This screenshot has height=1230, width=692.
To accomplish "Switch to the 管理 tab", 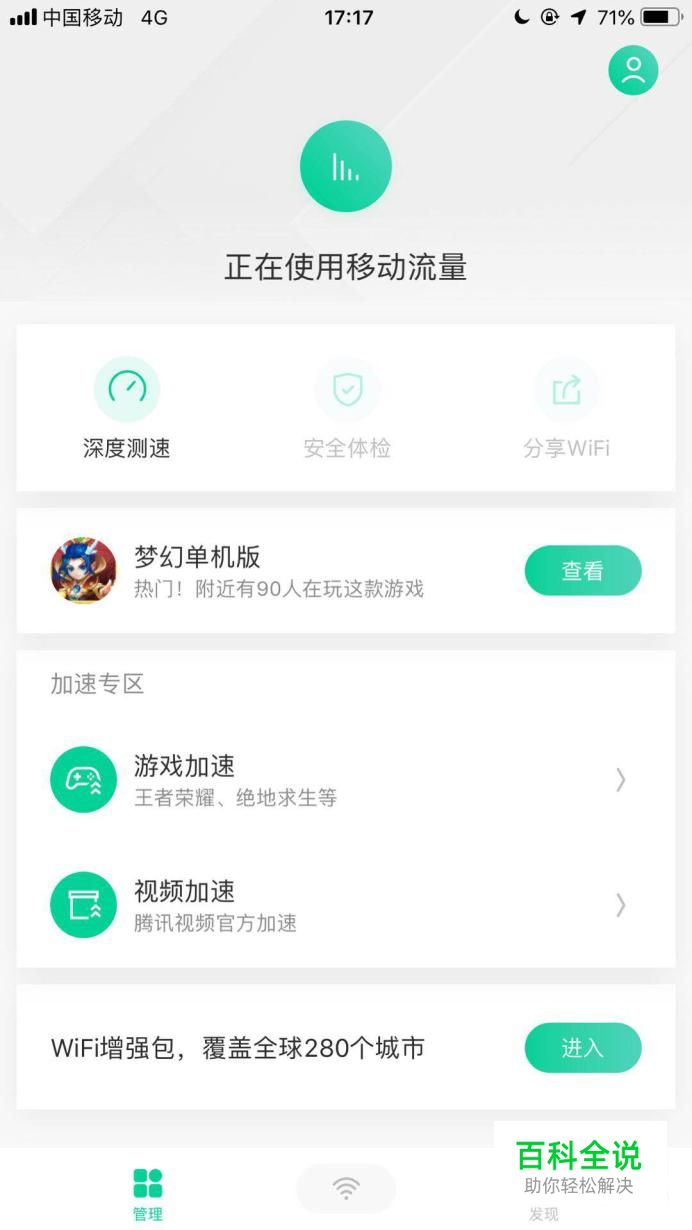I will click(148, 1193).
